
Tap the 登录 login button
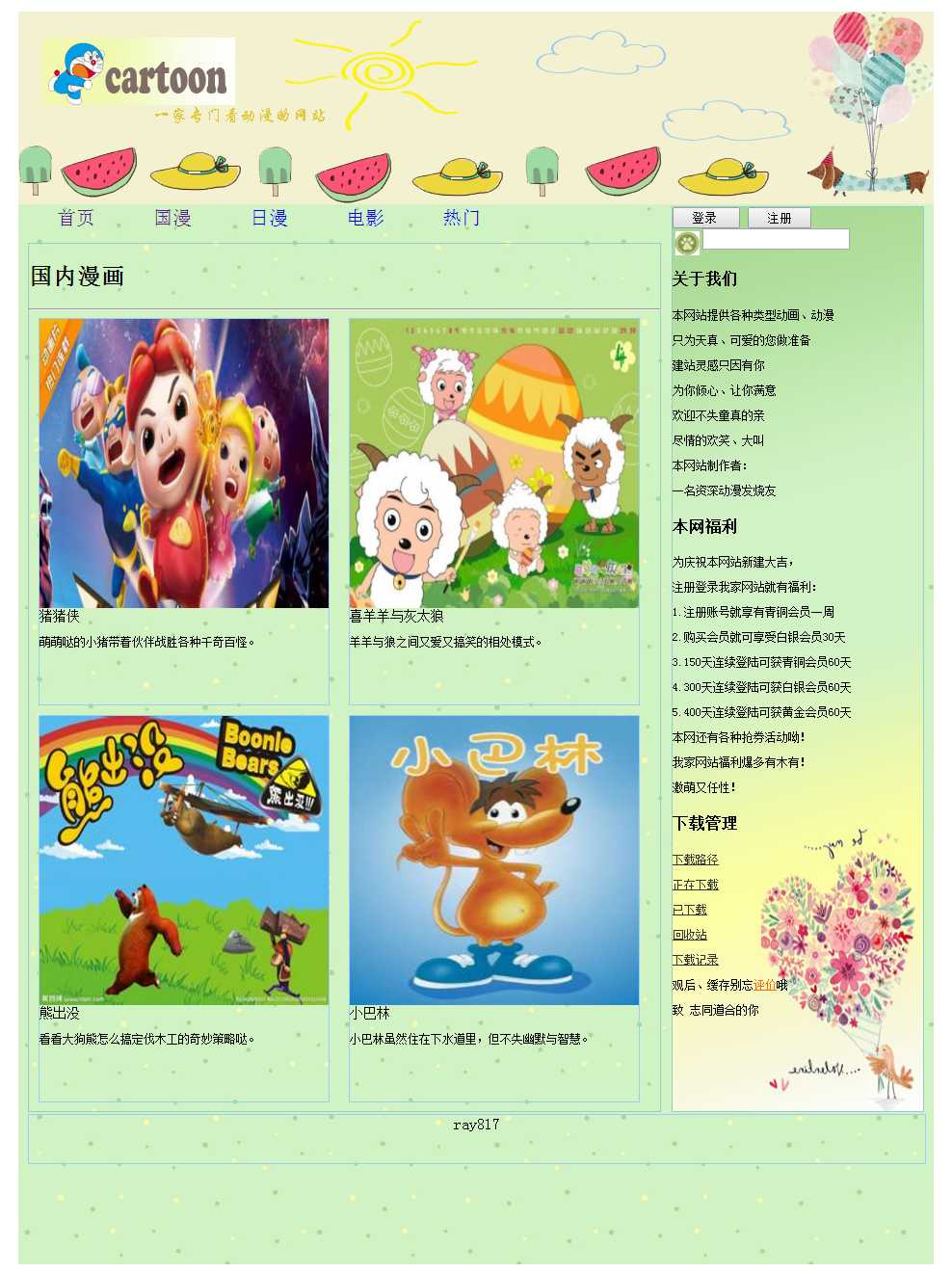tap(705, 218)
